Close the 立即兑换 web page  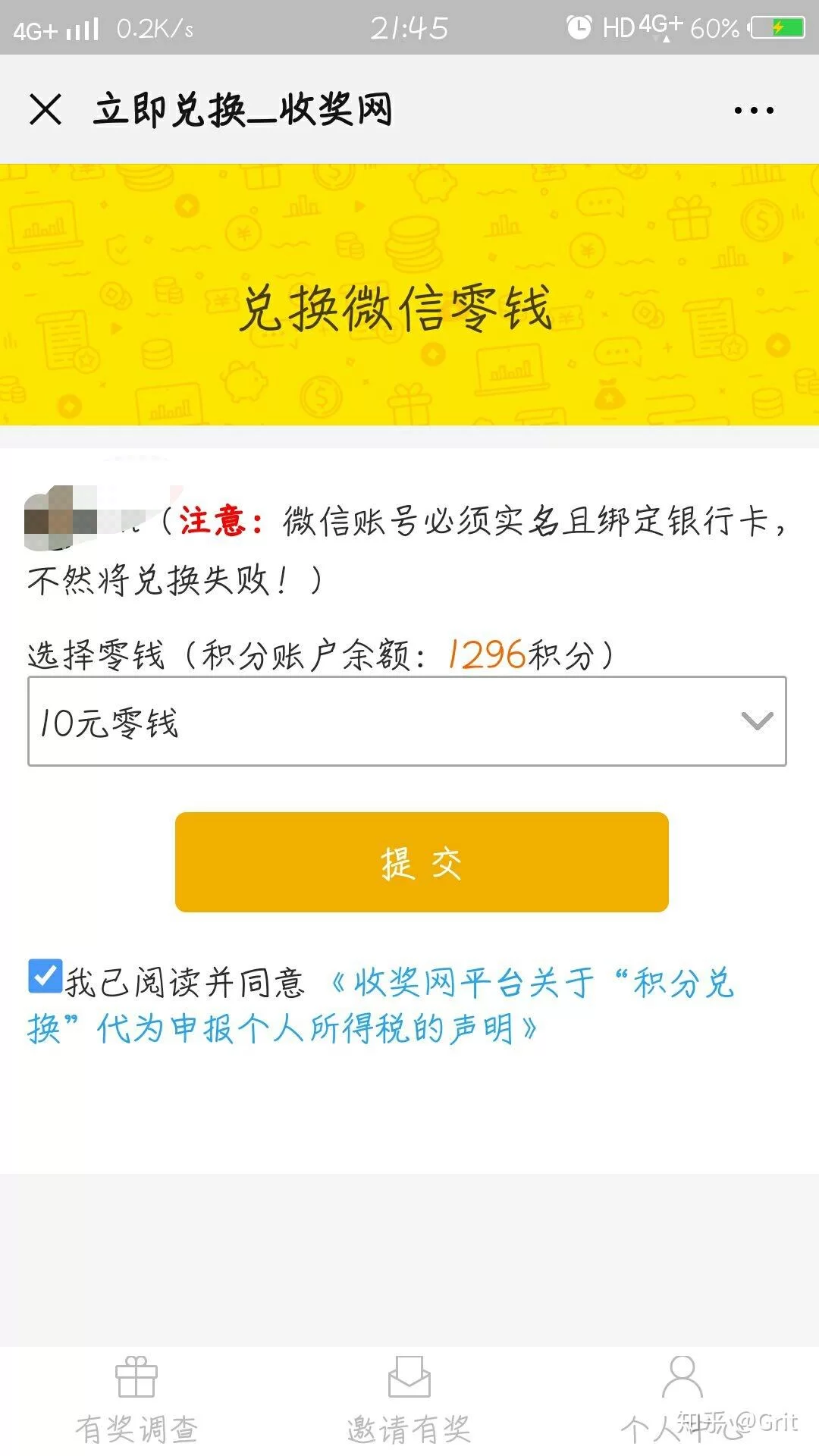tap(45, 109)
